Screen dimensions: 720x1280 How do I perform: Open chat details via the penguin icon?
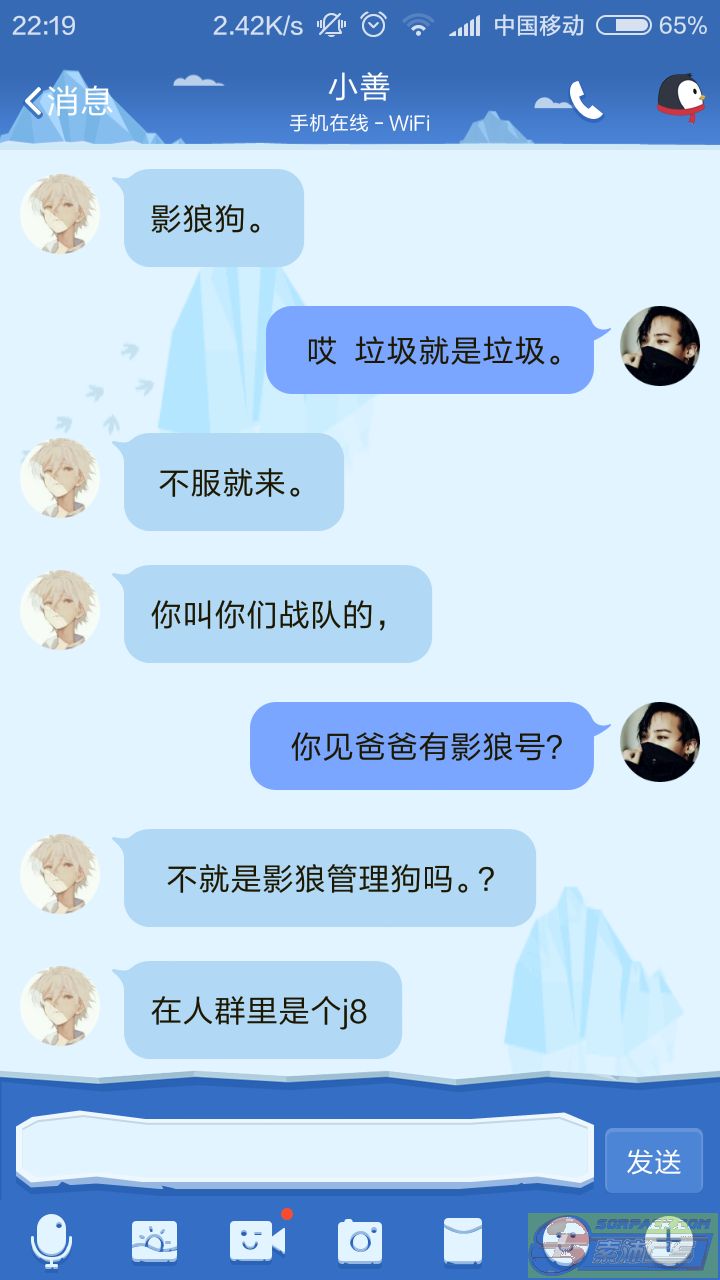[680, 99]
